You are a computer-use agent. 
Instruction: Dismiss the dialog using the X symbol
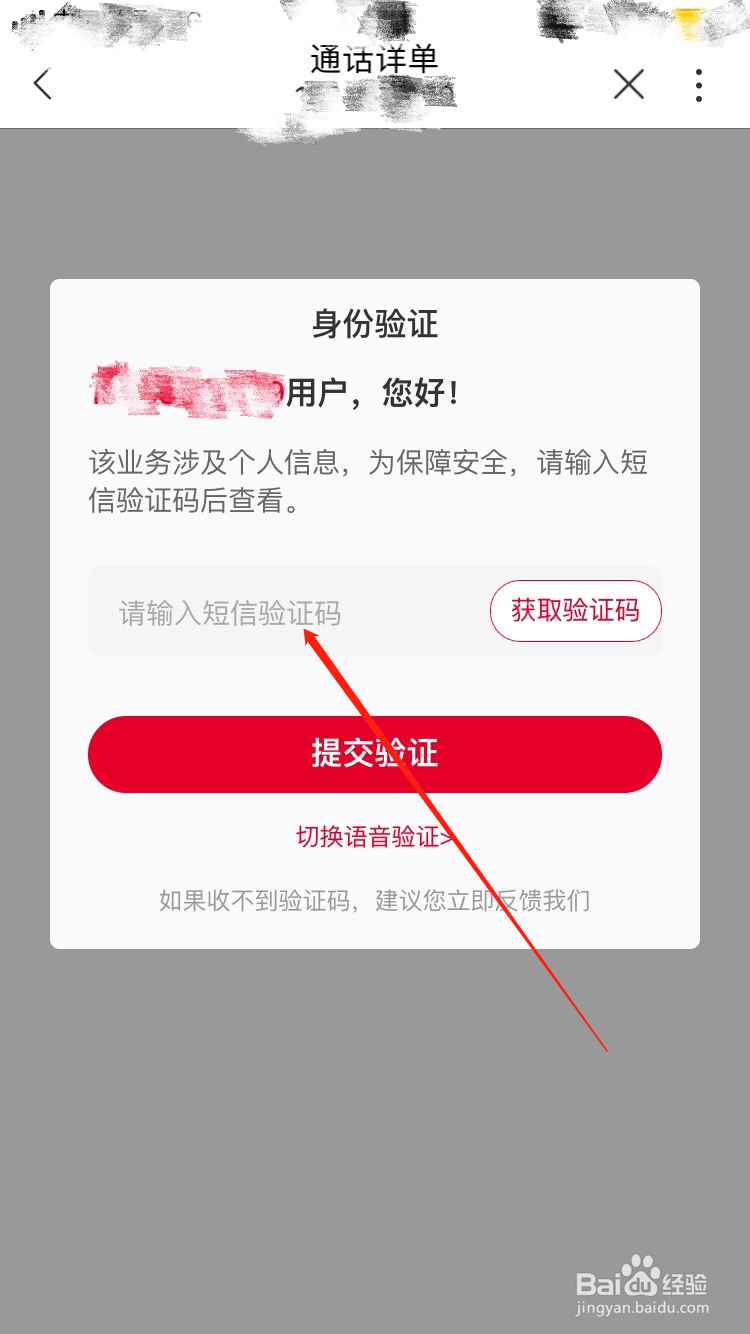tap(628, 85)
